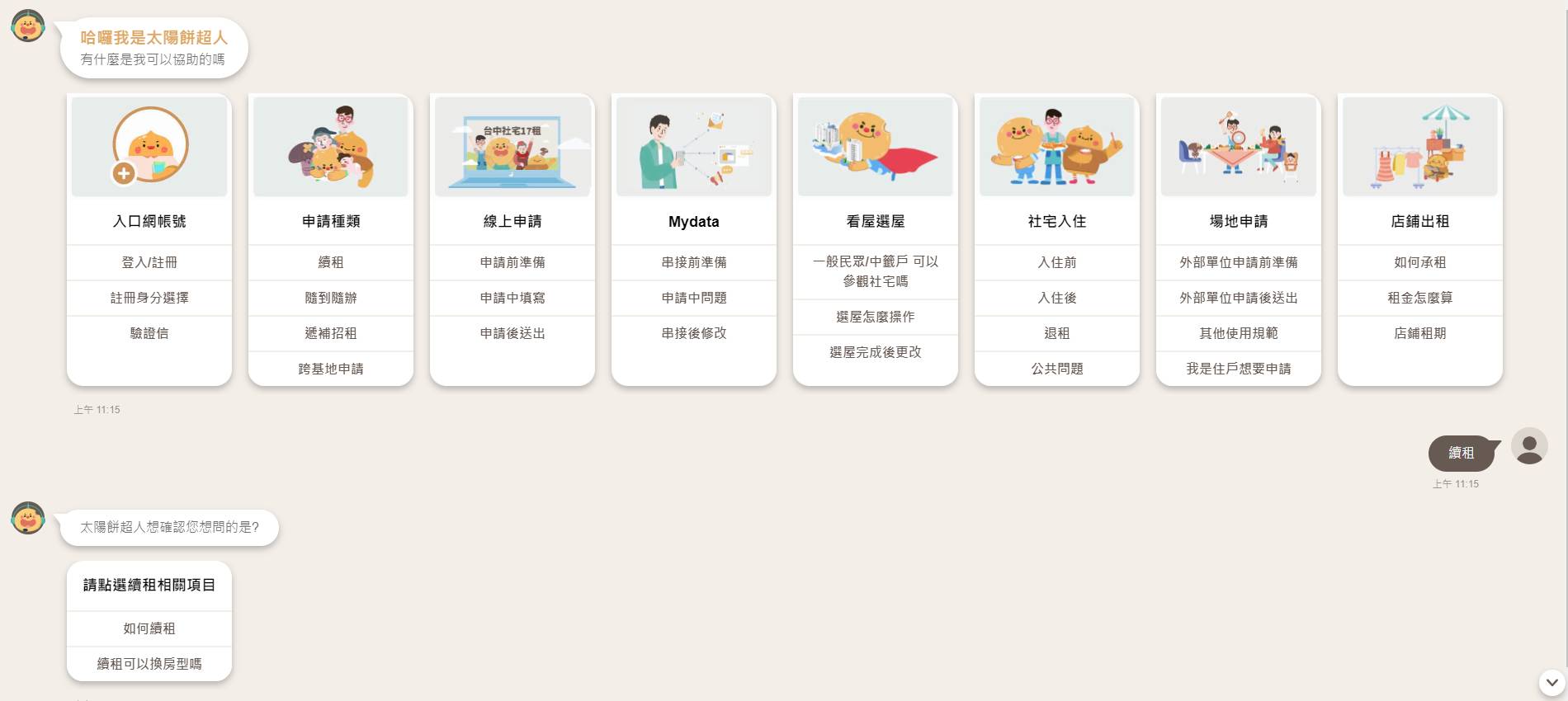Select 選屋完成後更改 option
This screenshot has width=1568, height=701.
(x=876, y=352)
